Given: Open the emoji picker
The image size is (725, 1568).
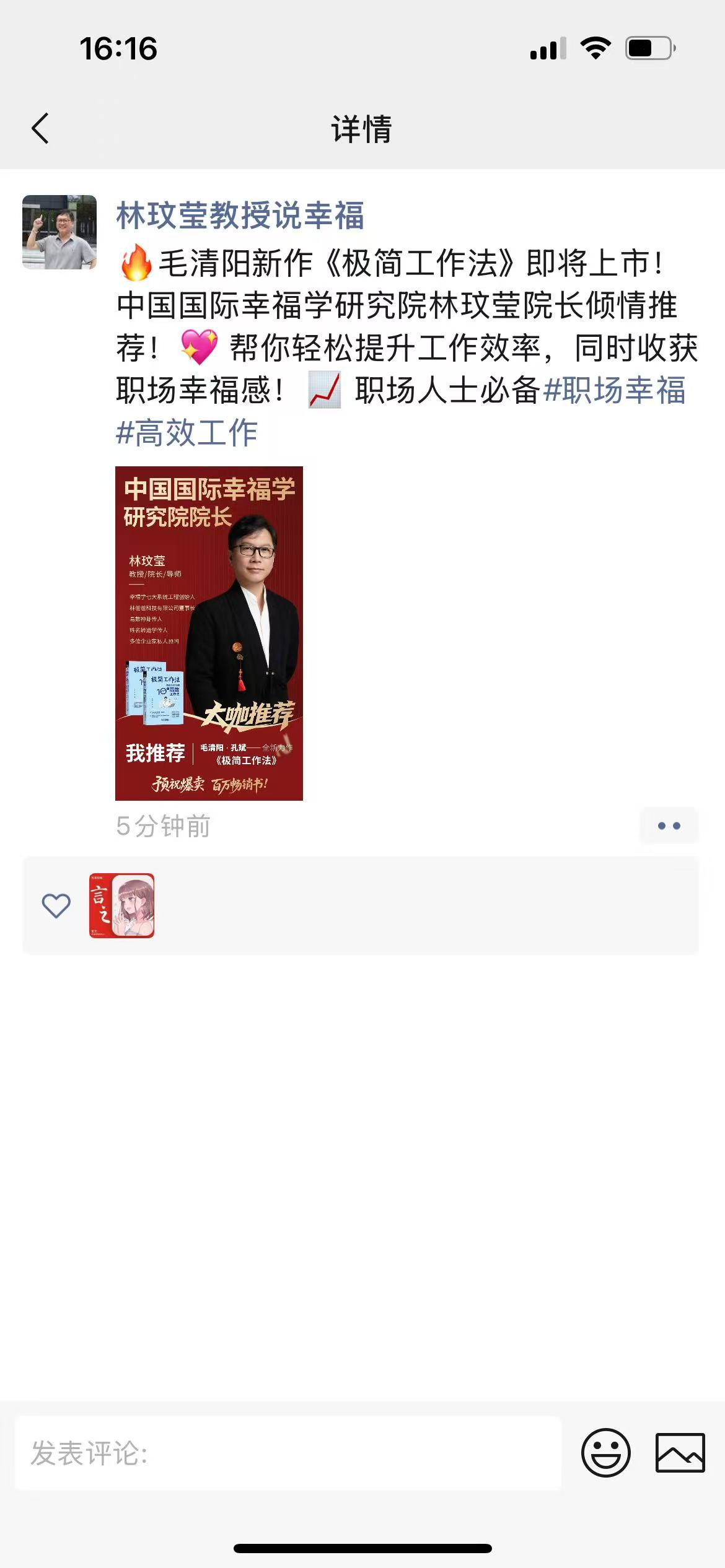Looking at the screenshot, I should tap(605, 1453).
